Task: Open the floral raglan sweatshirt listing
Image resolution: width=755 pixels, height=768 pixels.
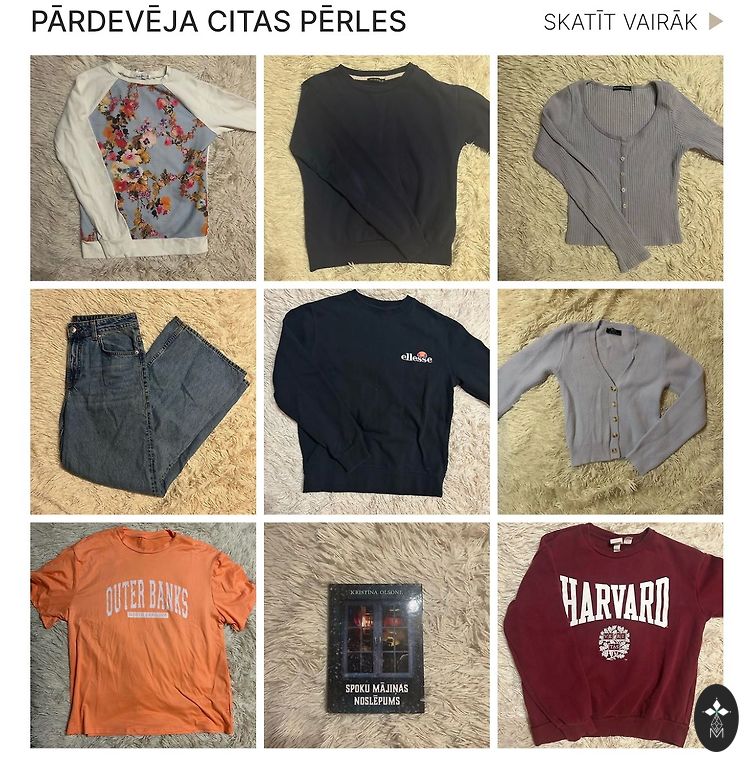Action: (143, 168)
